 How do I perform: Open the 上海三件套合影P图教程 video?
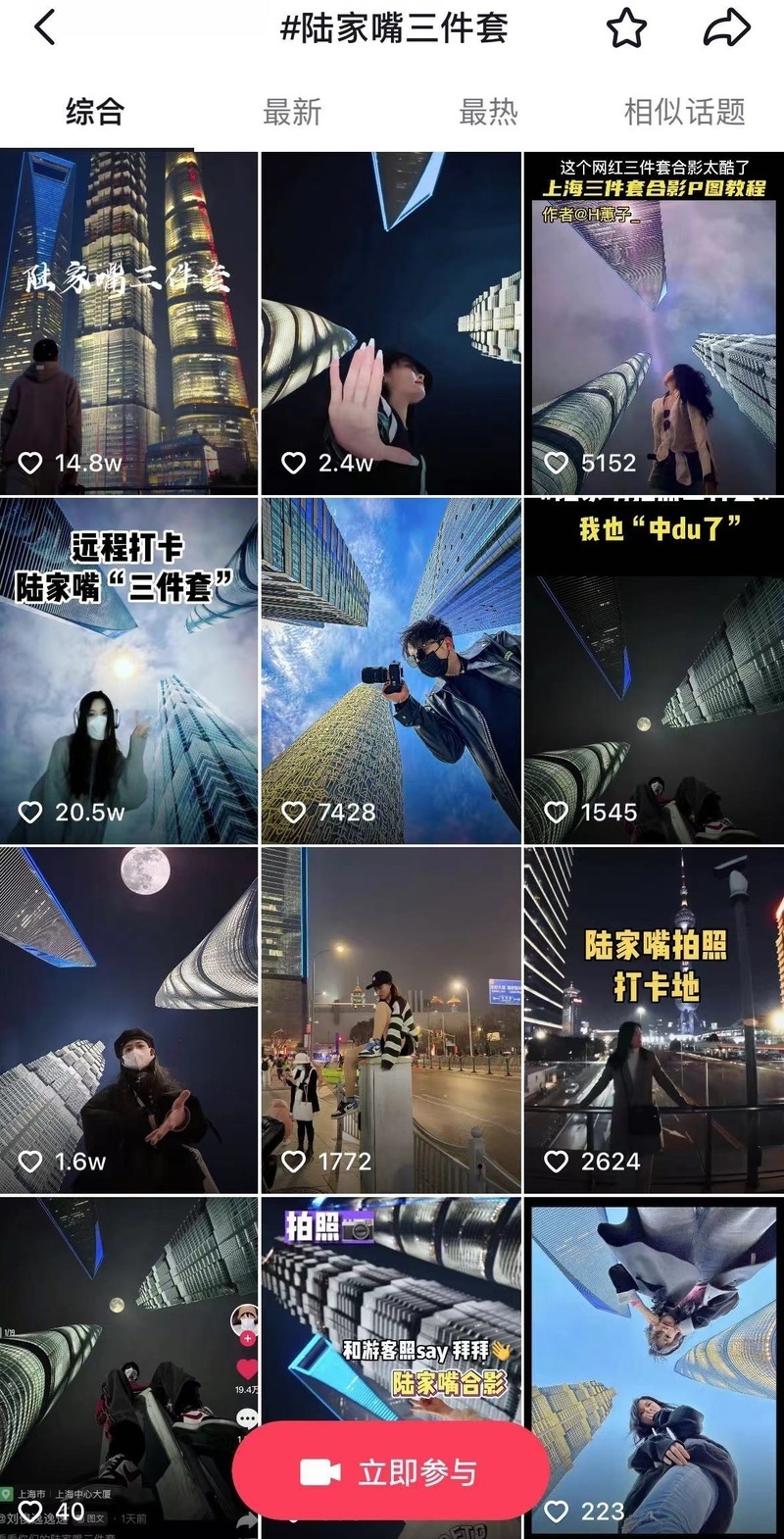(653, 323)
